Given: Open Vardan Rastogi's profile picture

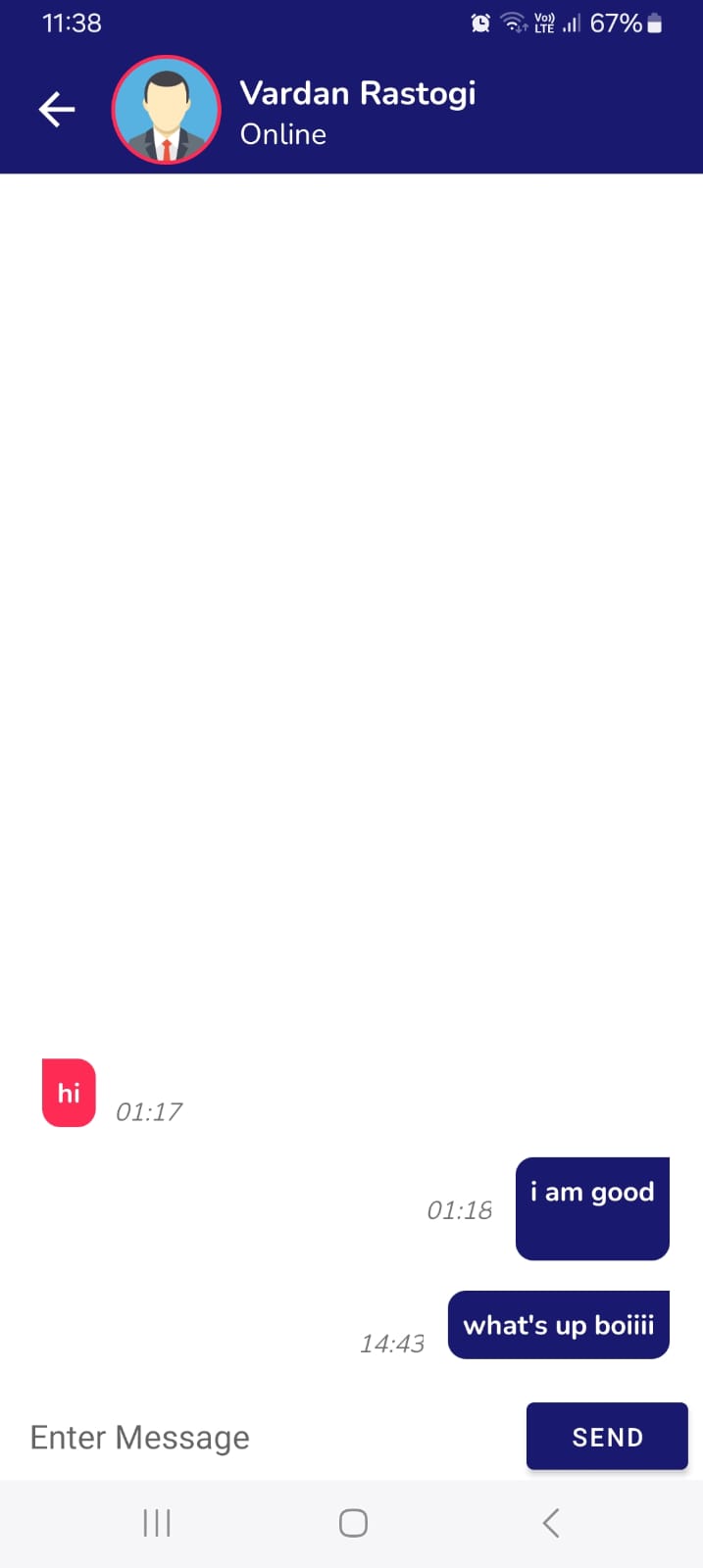Looking at the screenshot, I should 167,110.
